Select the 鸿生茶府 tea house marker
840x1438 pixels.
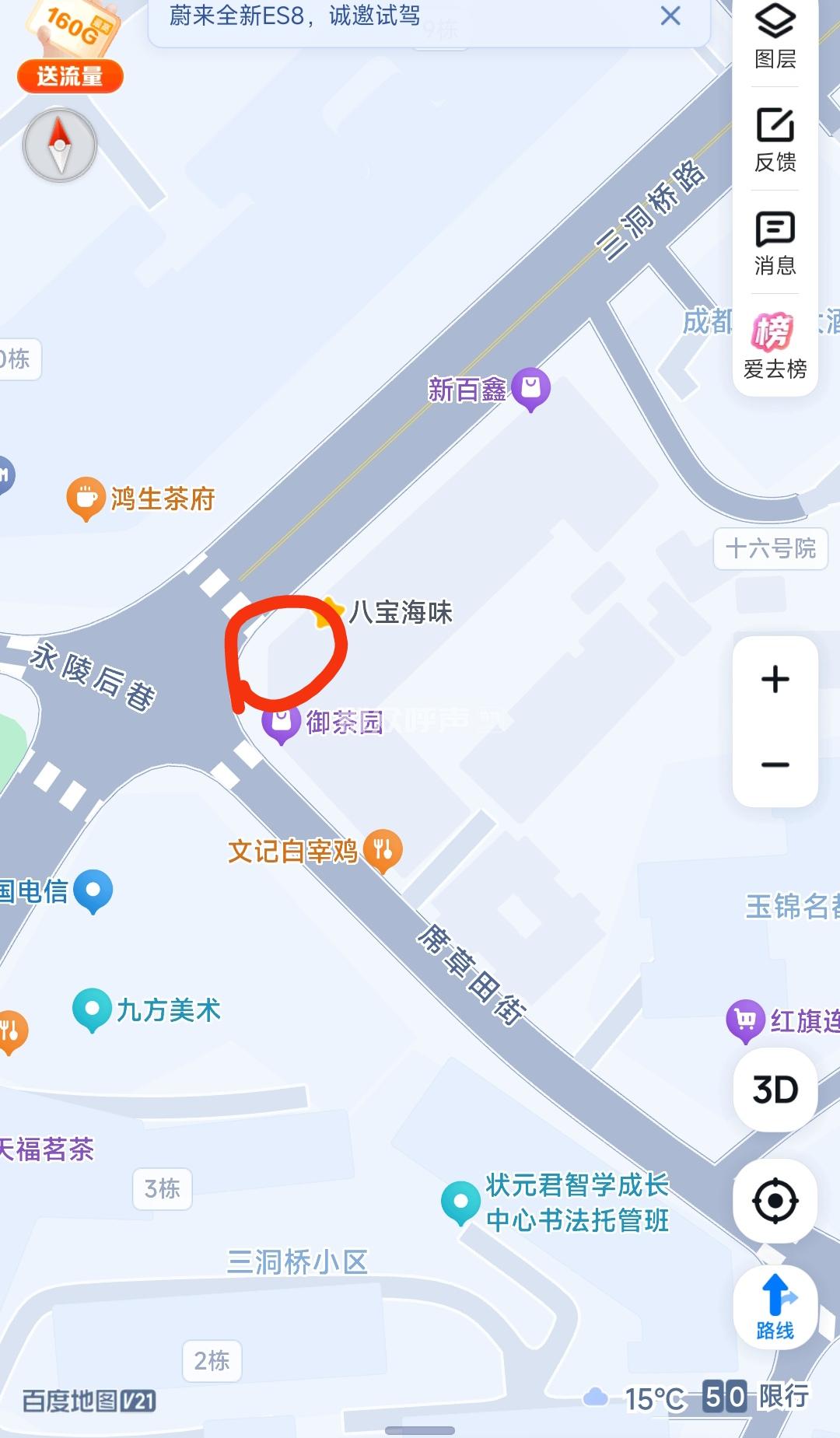(x=86, y=497)
